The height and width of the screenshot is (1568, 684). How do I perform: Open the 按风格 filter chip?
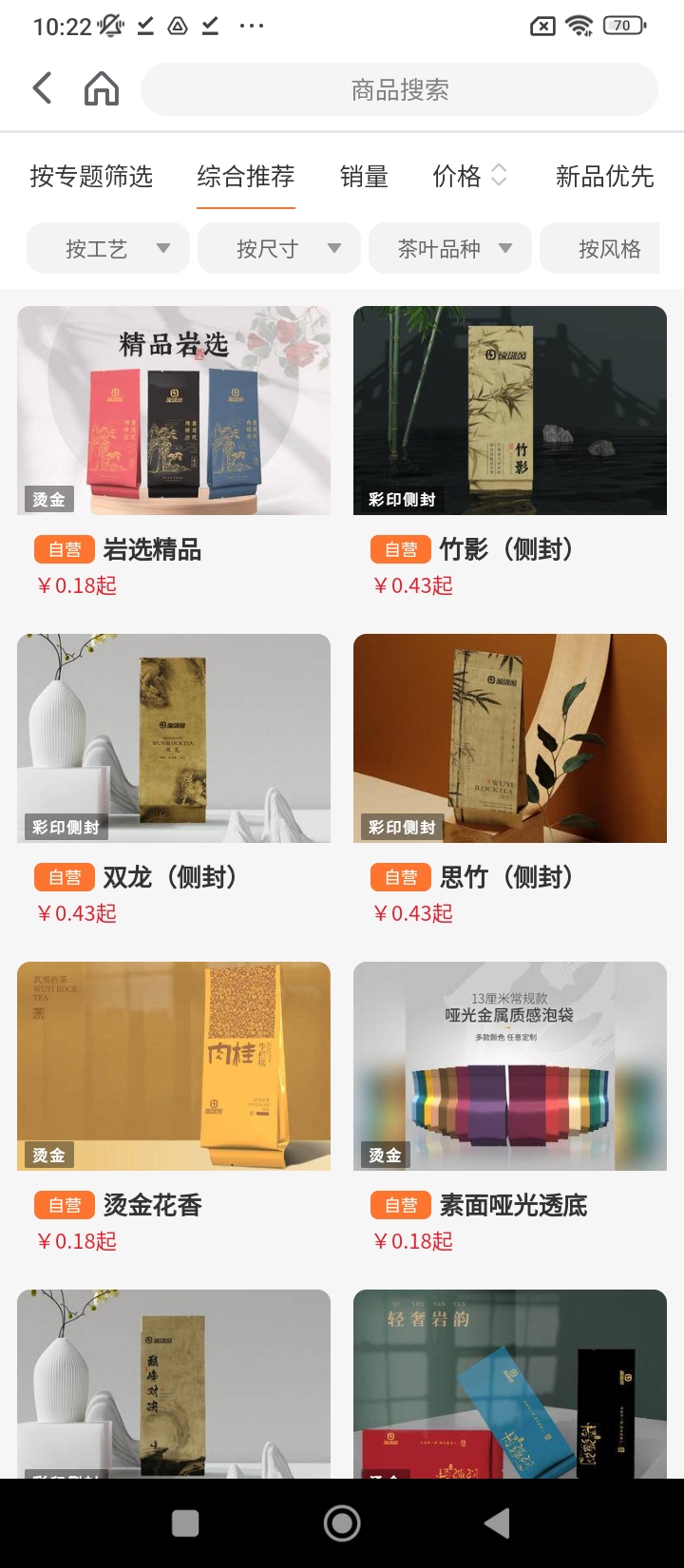point(608,249)
